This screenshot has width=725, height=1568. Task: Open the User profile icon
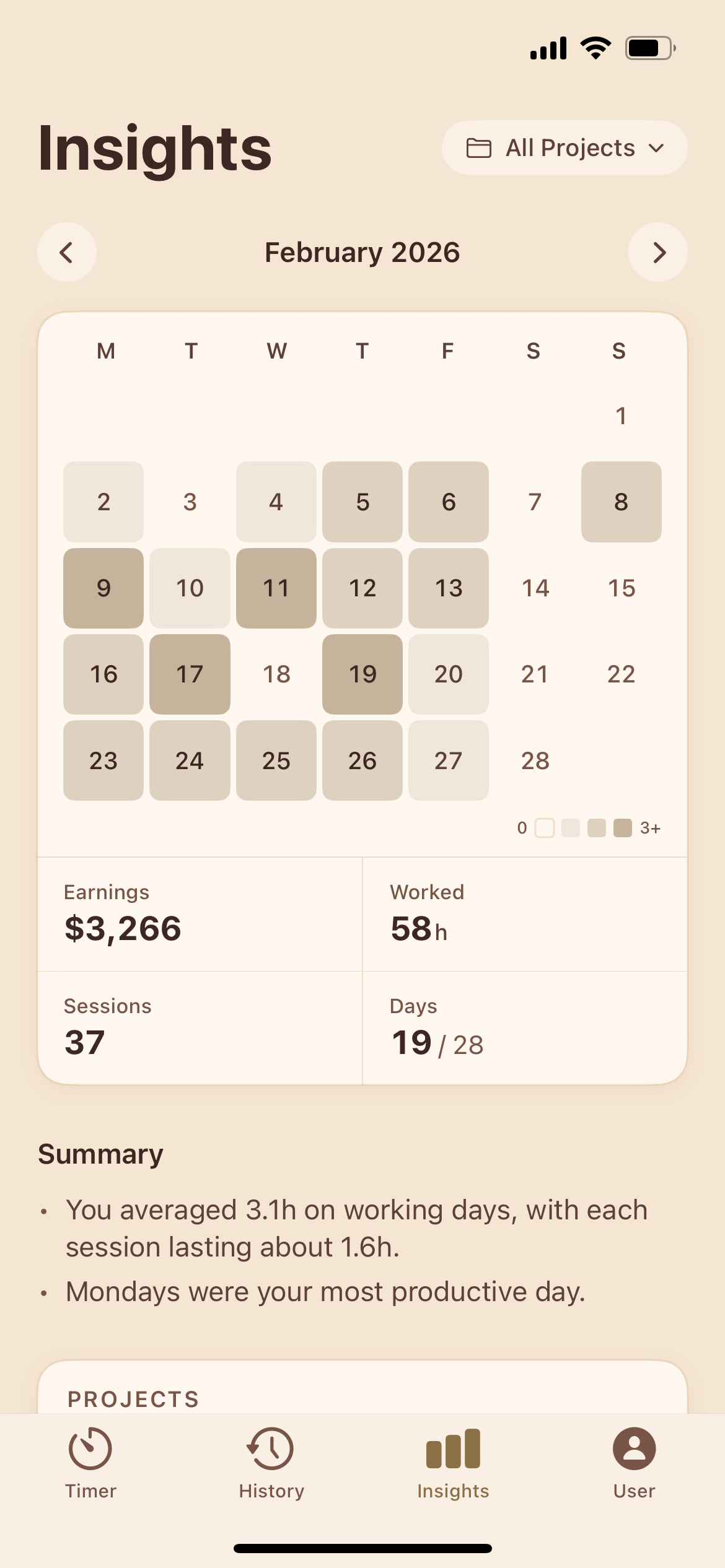(635, 1449)
